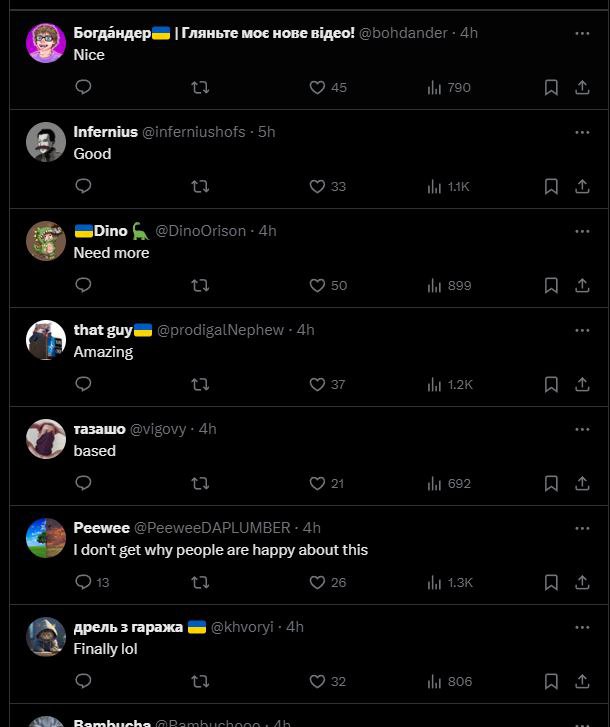Open more options on Infernius's reply
The height and width of the screenshot is (727, 610).
pos(582,132)
